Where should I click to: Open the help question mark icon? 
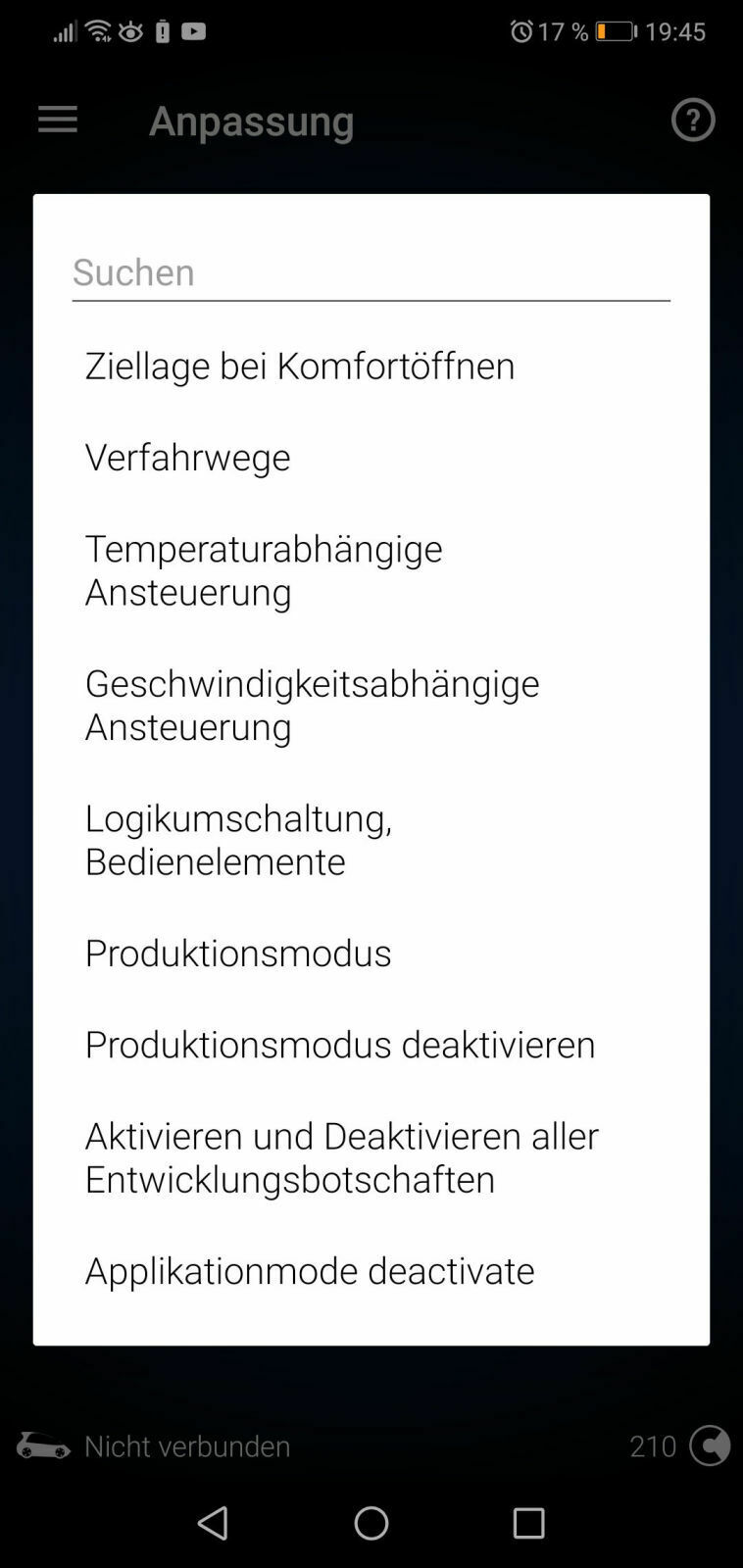693,120
